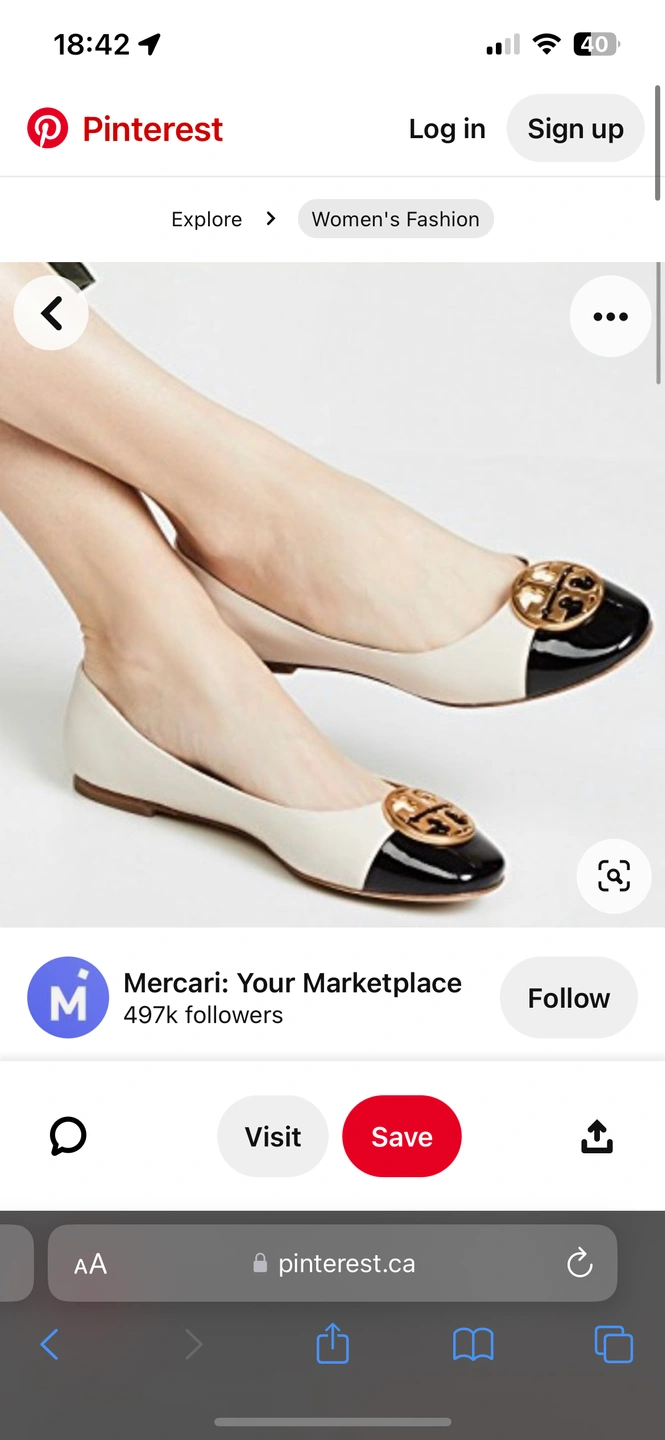Open Safari's AA reader options
Image resolution: width=665 pixels, height=1440 pixels.
point(90,1264)
